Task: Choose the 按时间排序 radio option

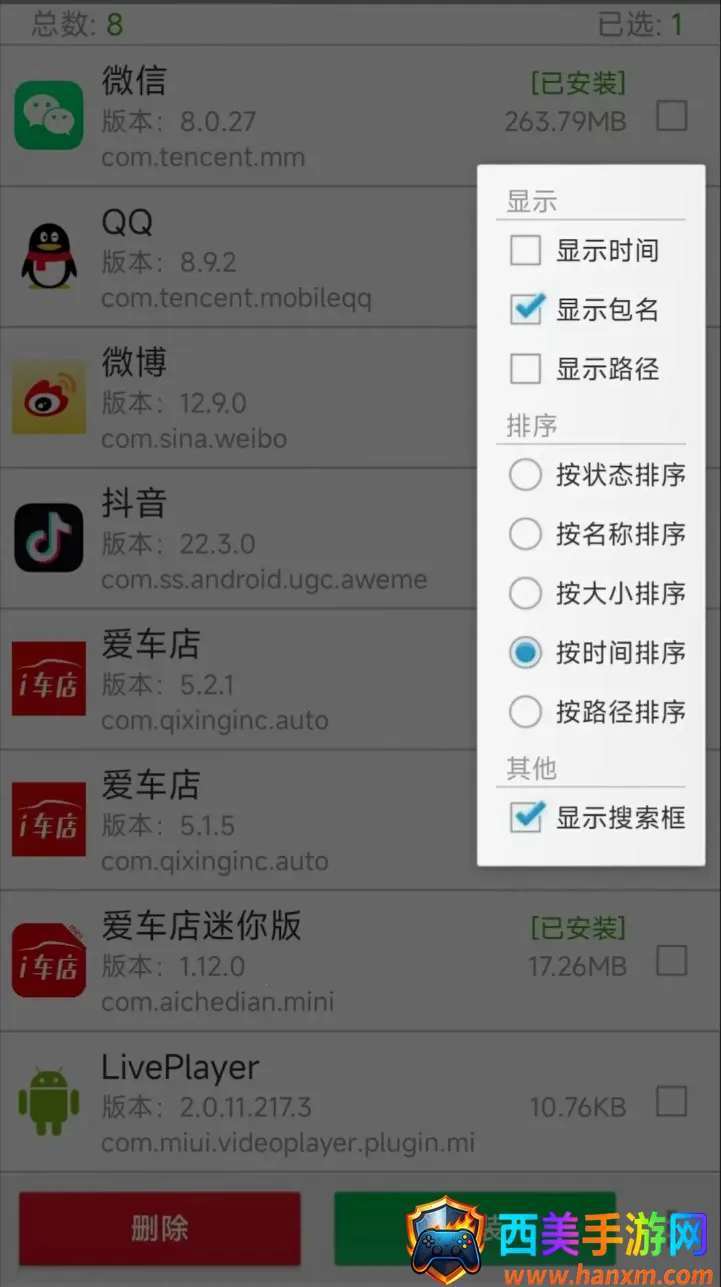Action: (x=526, y=653)
